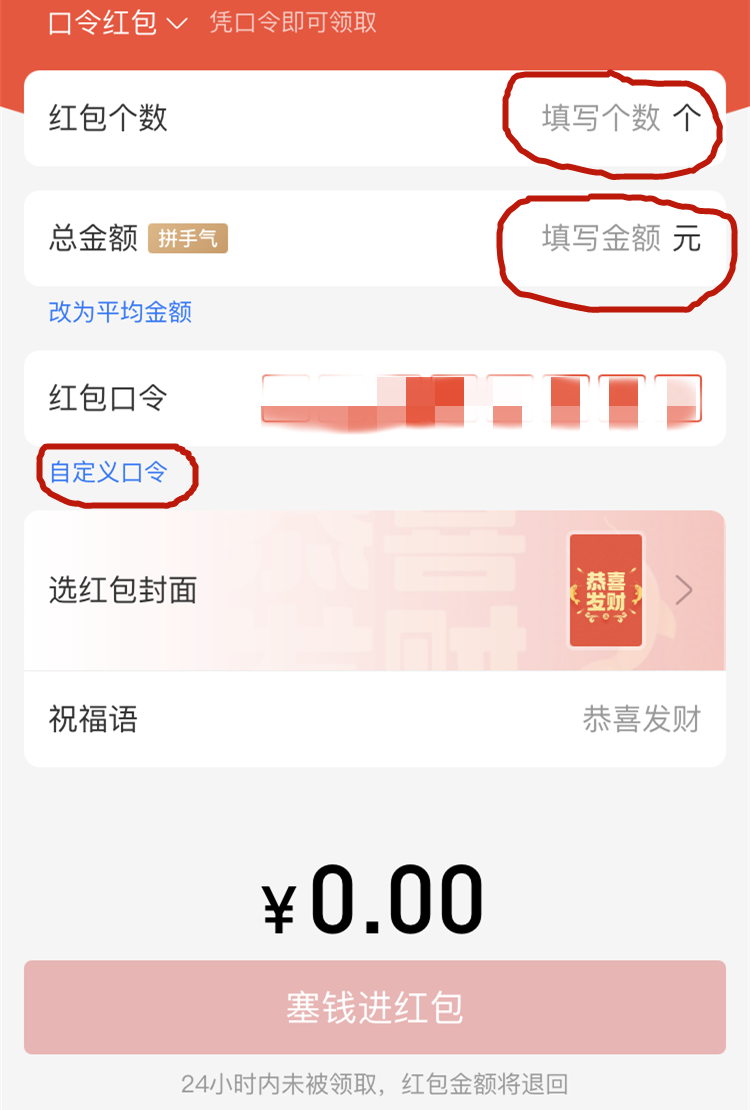Tap the 填写金额 total amount field
Screen dimensions: 750x1110
[x=601, y=238]
